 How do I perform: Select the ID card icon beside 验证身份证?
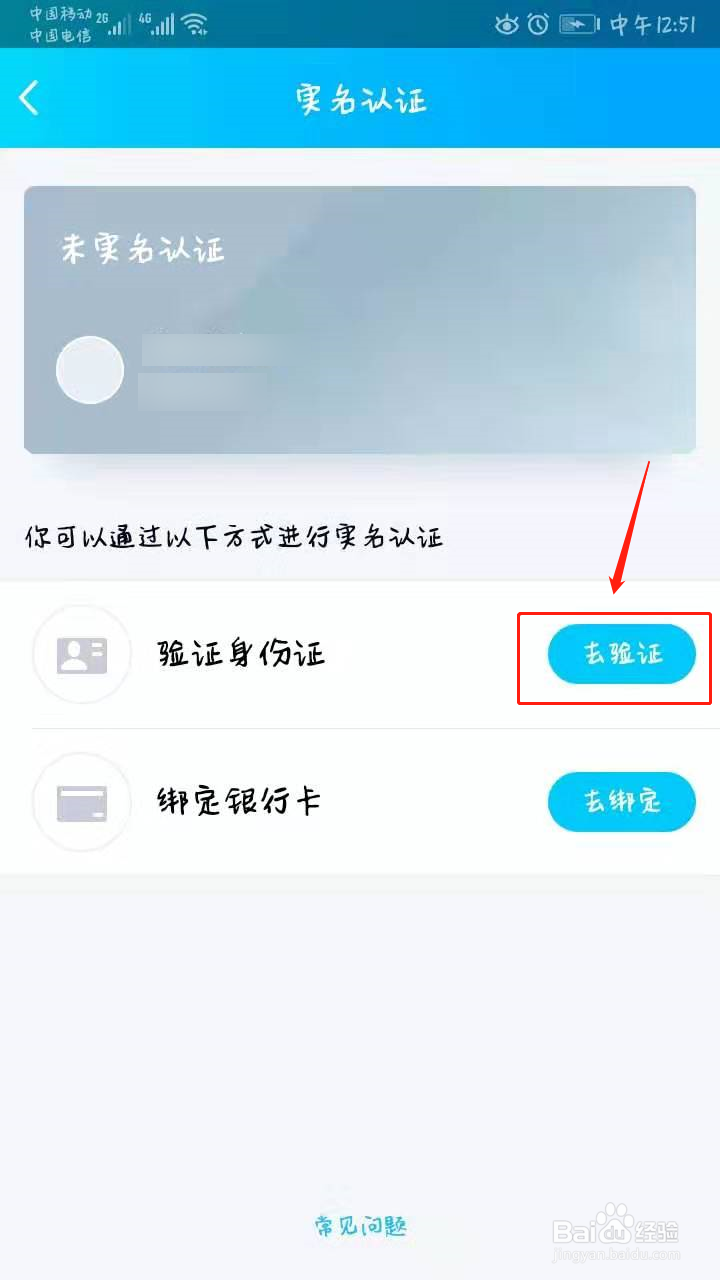click(81, 655)
